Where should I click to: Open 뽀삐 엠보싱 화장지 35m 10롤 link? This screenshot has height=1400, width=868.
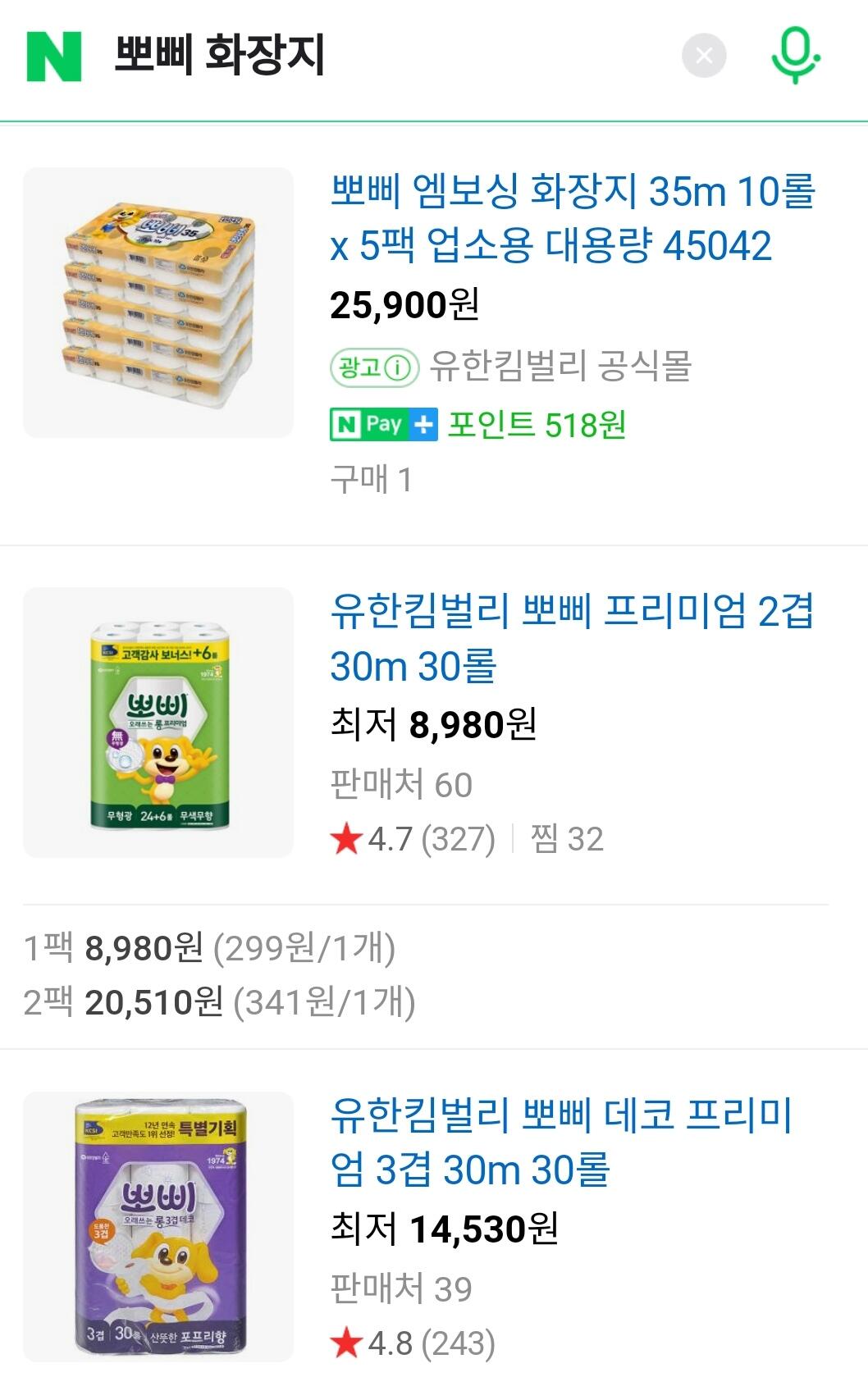tap(573, 218)
